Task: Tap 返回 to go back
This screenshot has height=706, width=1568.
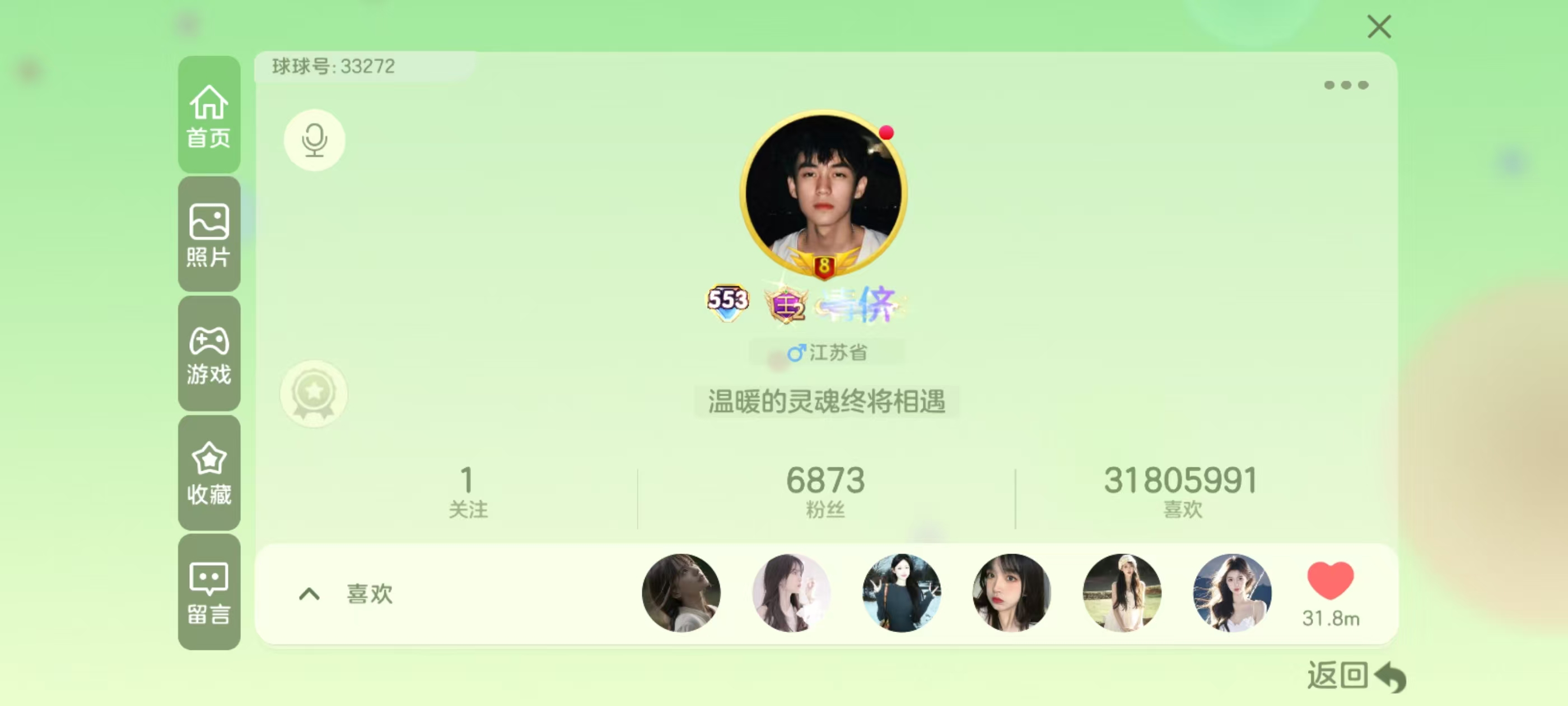Action: 1355,676
